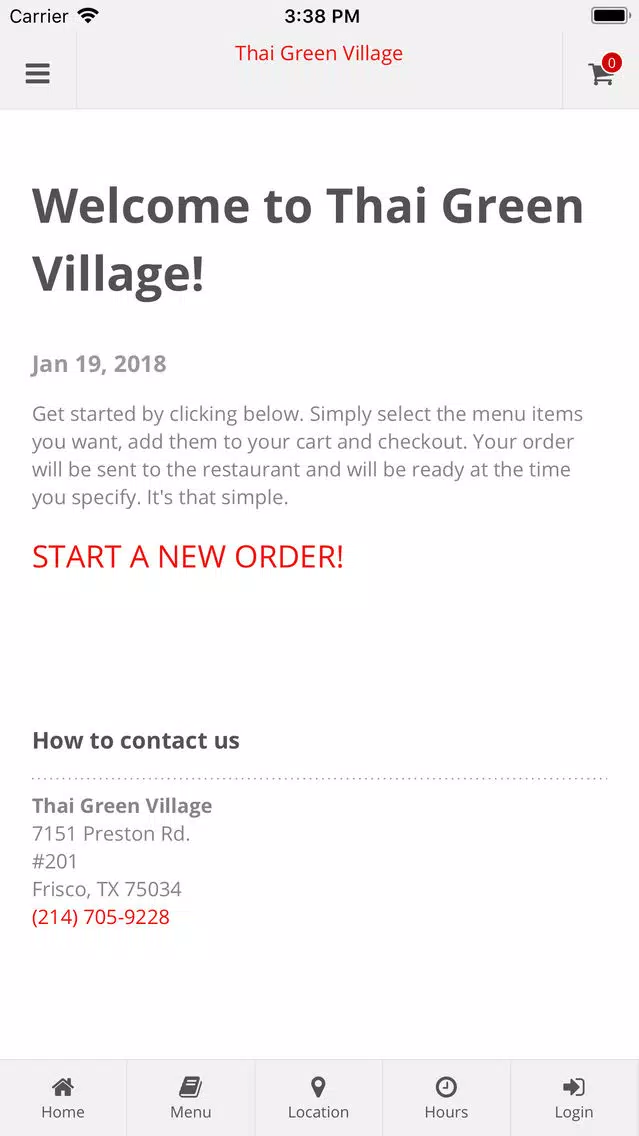
Task: Open the Location tab
Action: pyautogui.click(x=318, y=1098)
